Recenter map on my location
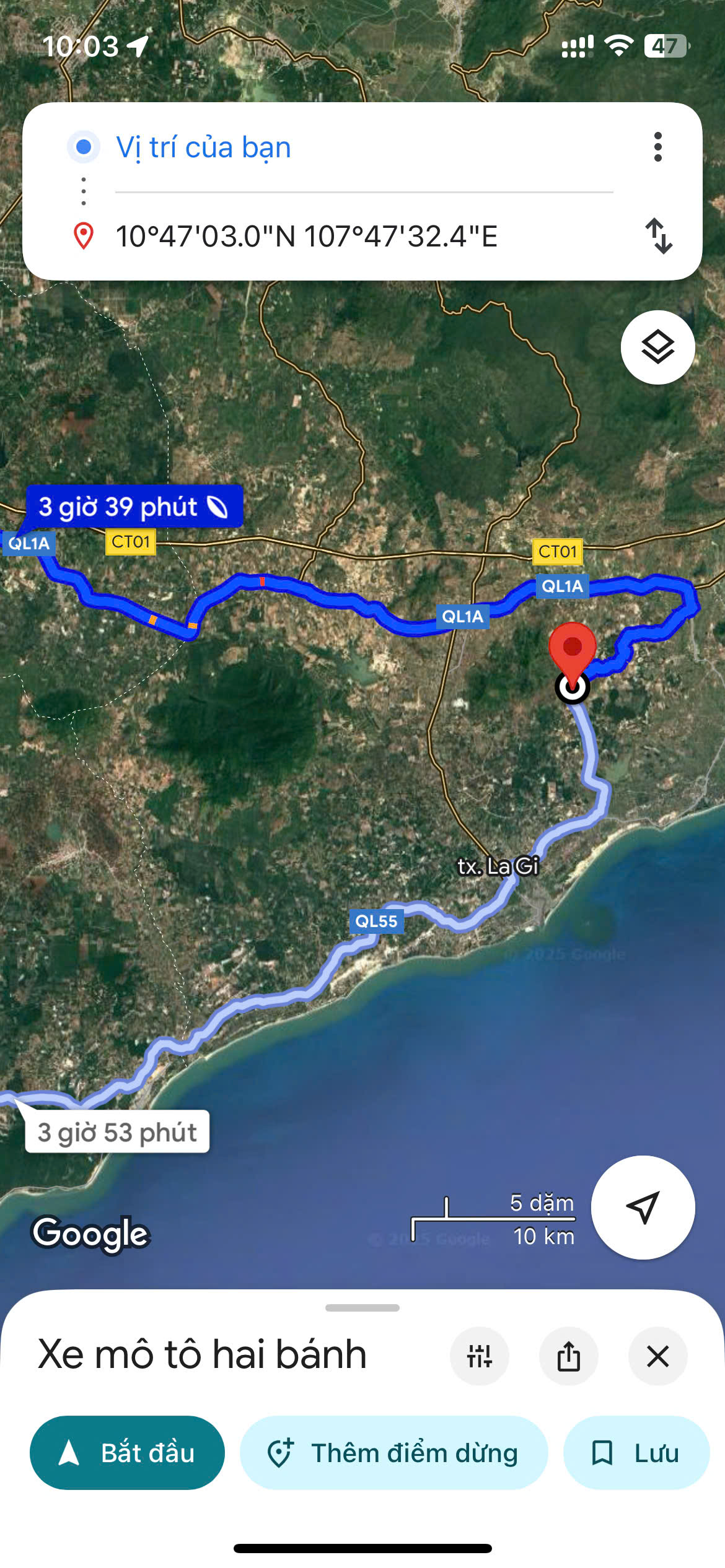The image size is (725, 1568). pyautogui.click(x=643, y=1207)
